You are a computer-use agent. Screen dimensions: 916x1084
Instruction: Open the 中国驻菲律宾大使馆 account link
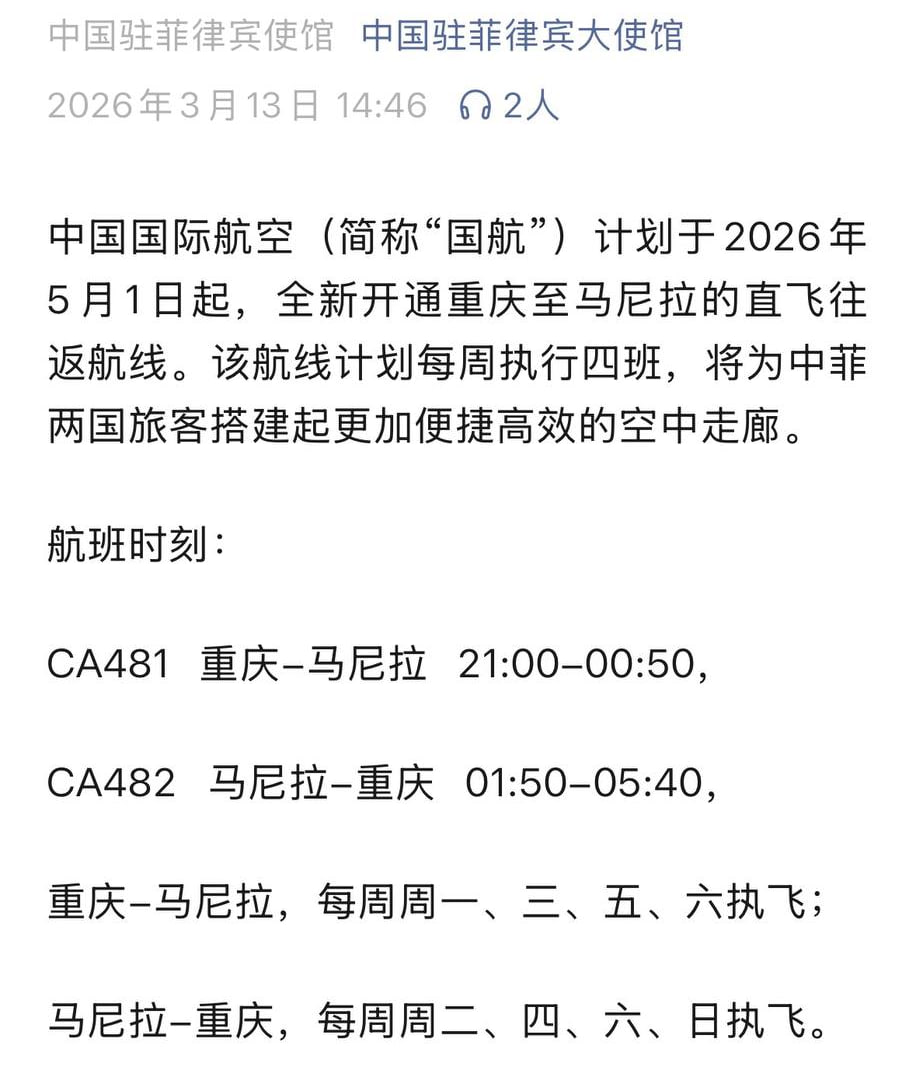tap(522, 36)
